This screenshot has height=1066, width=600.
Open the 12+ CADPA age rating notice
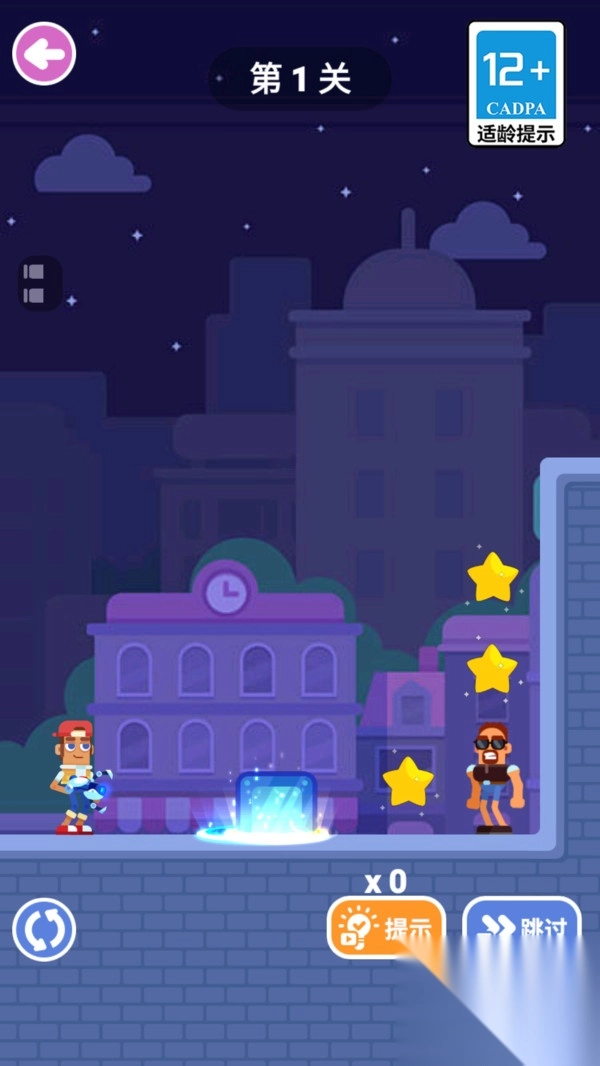[516, 85]
